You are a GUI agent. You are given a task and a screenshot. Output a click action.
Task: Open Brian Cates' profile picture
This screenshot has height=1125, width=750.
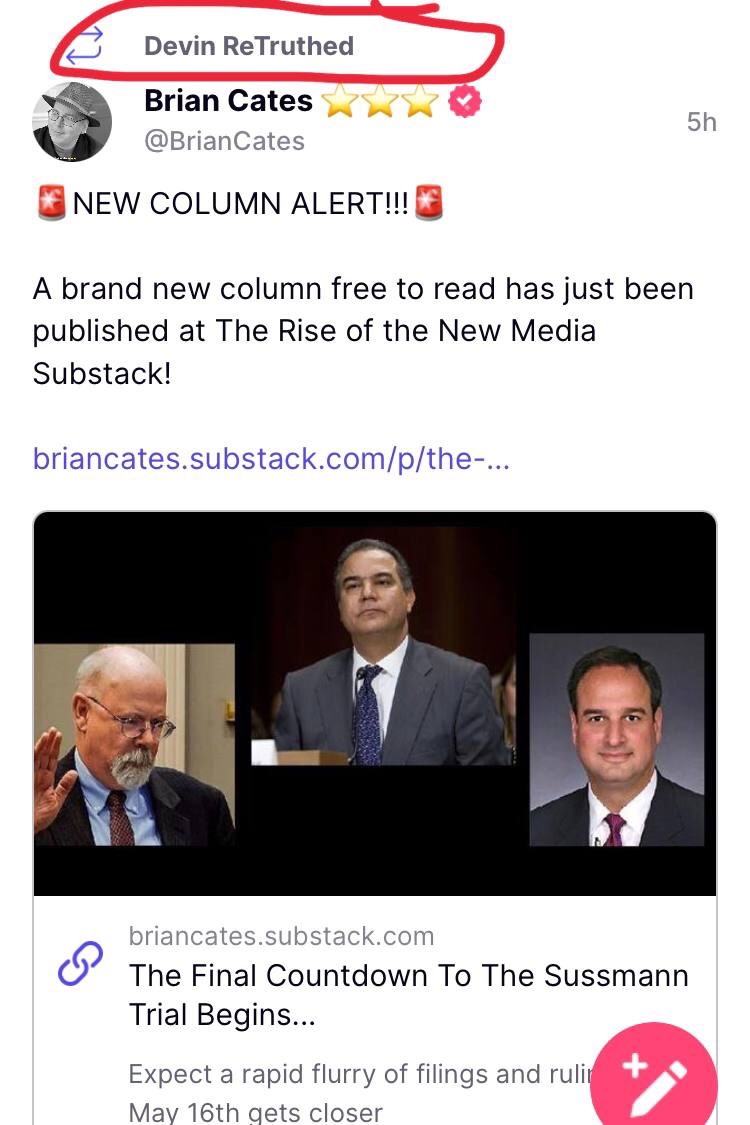[x=72, y=121]
